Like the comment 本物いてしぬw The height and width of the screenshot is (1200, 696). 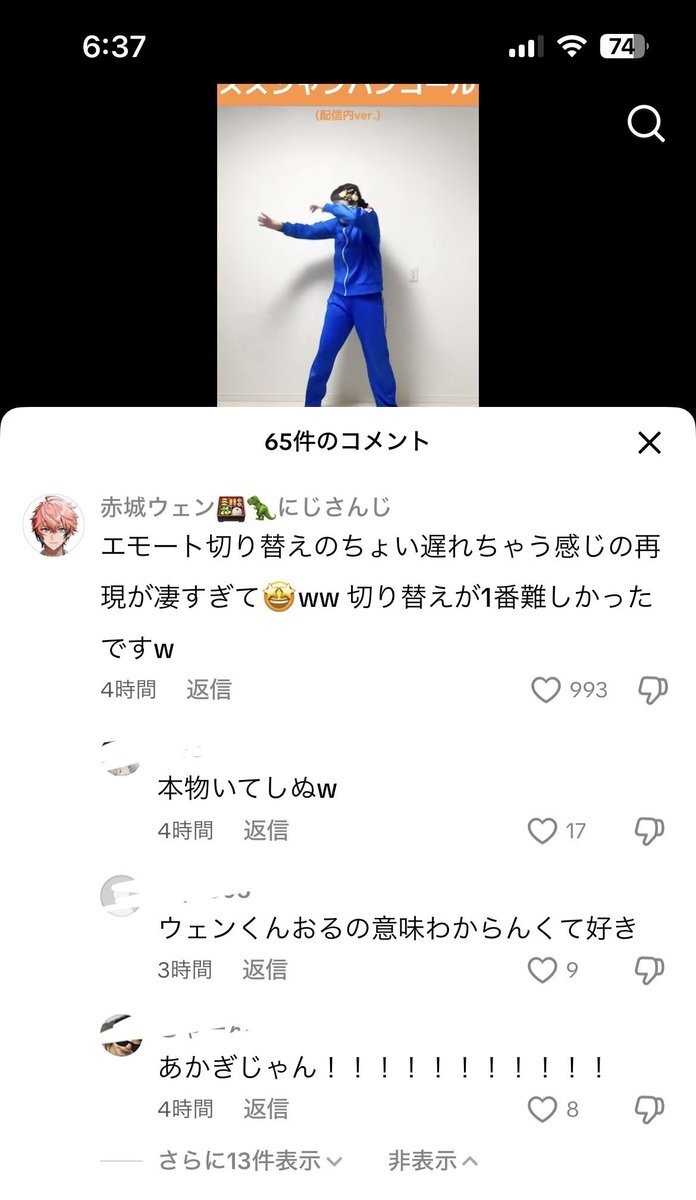click(542, 831)
